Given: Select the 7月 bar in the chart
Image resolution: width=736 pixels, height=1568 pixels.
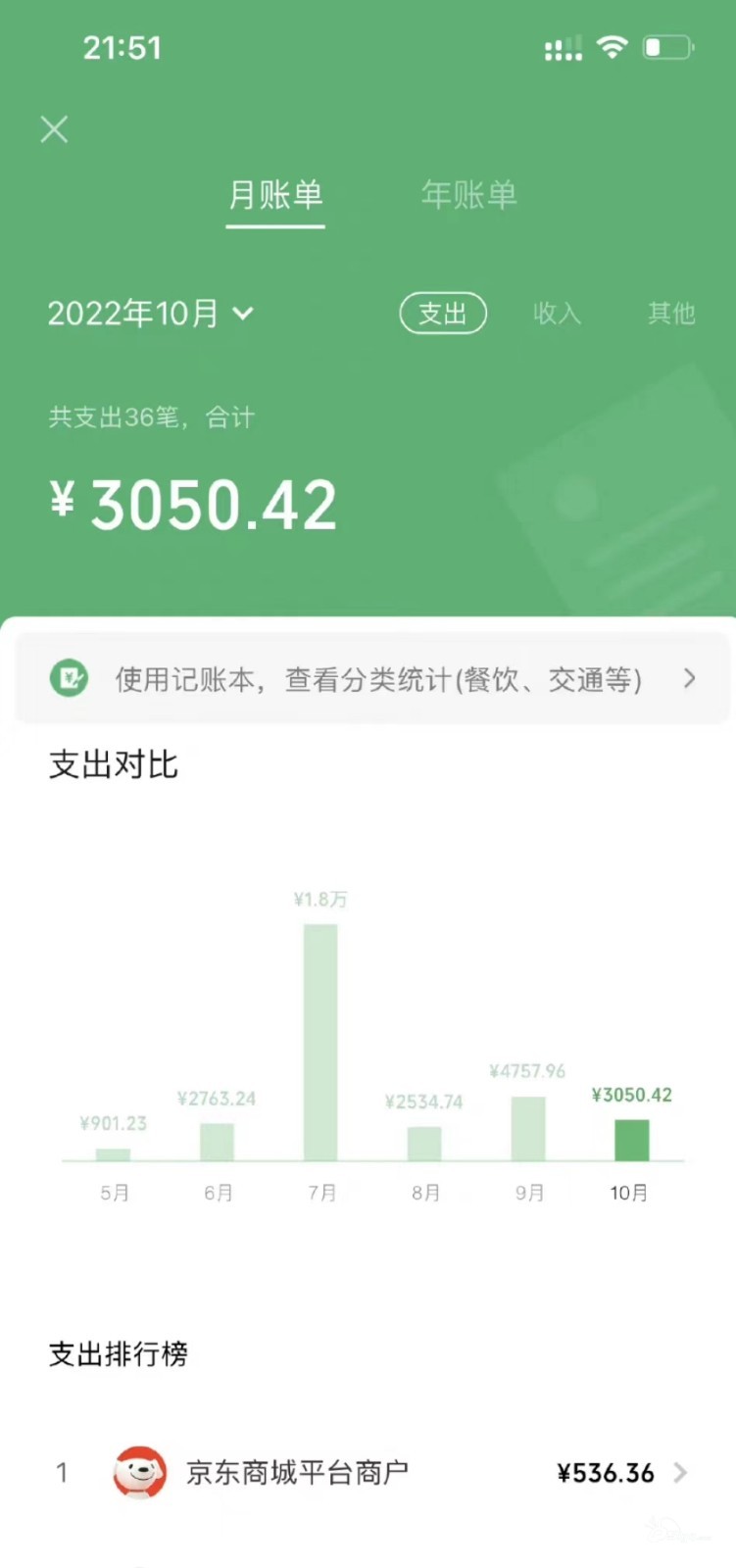Looking at the screenshot, I should point(320,1042).
